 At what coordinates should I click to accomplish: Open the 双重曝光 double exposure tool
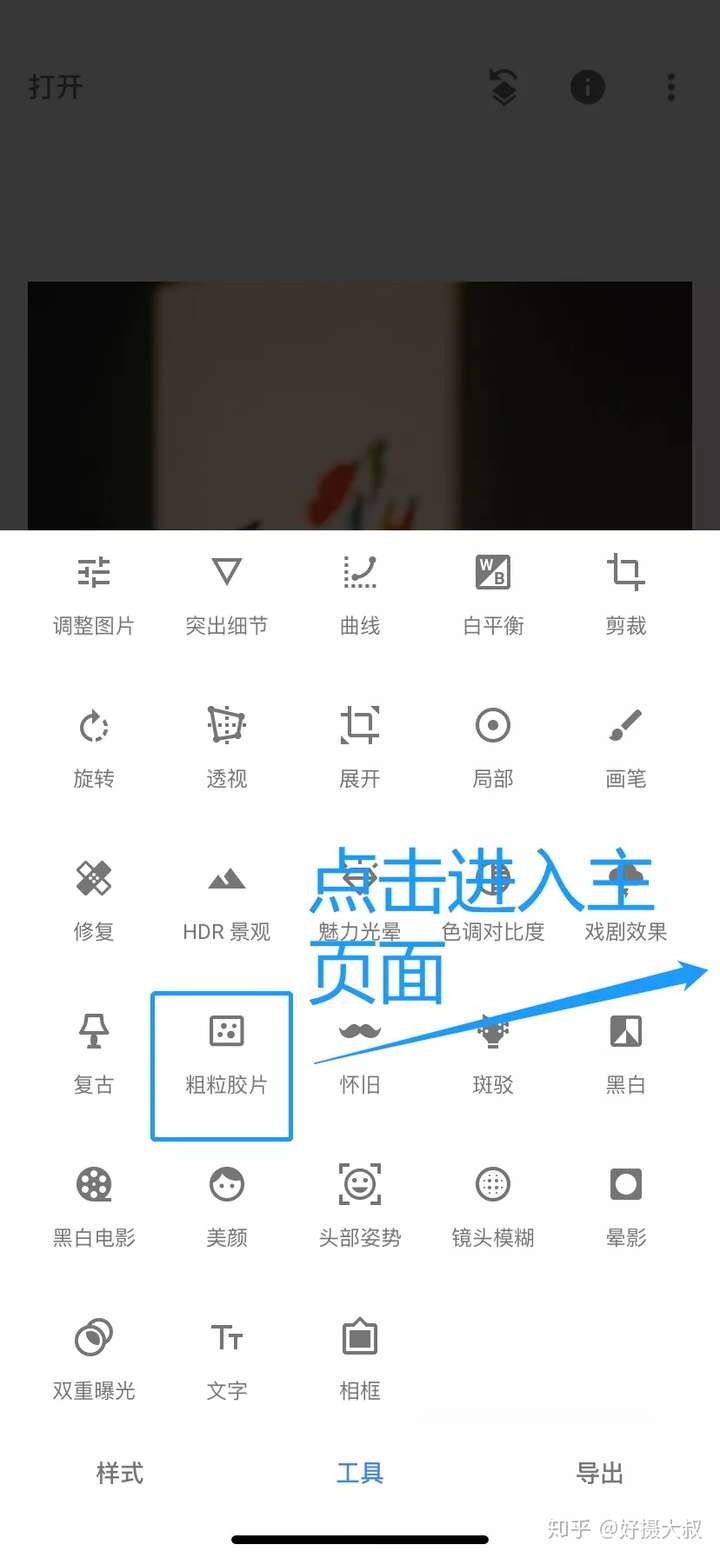(93, 1361)
